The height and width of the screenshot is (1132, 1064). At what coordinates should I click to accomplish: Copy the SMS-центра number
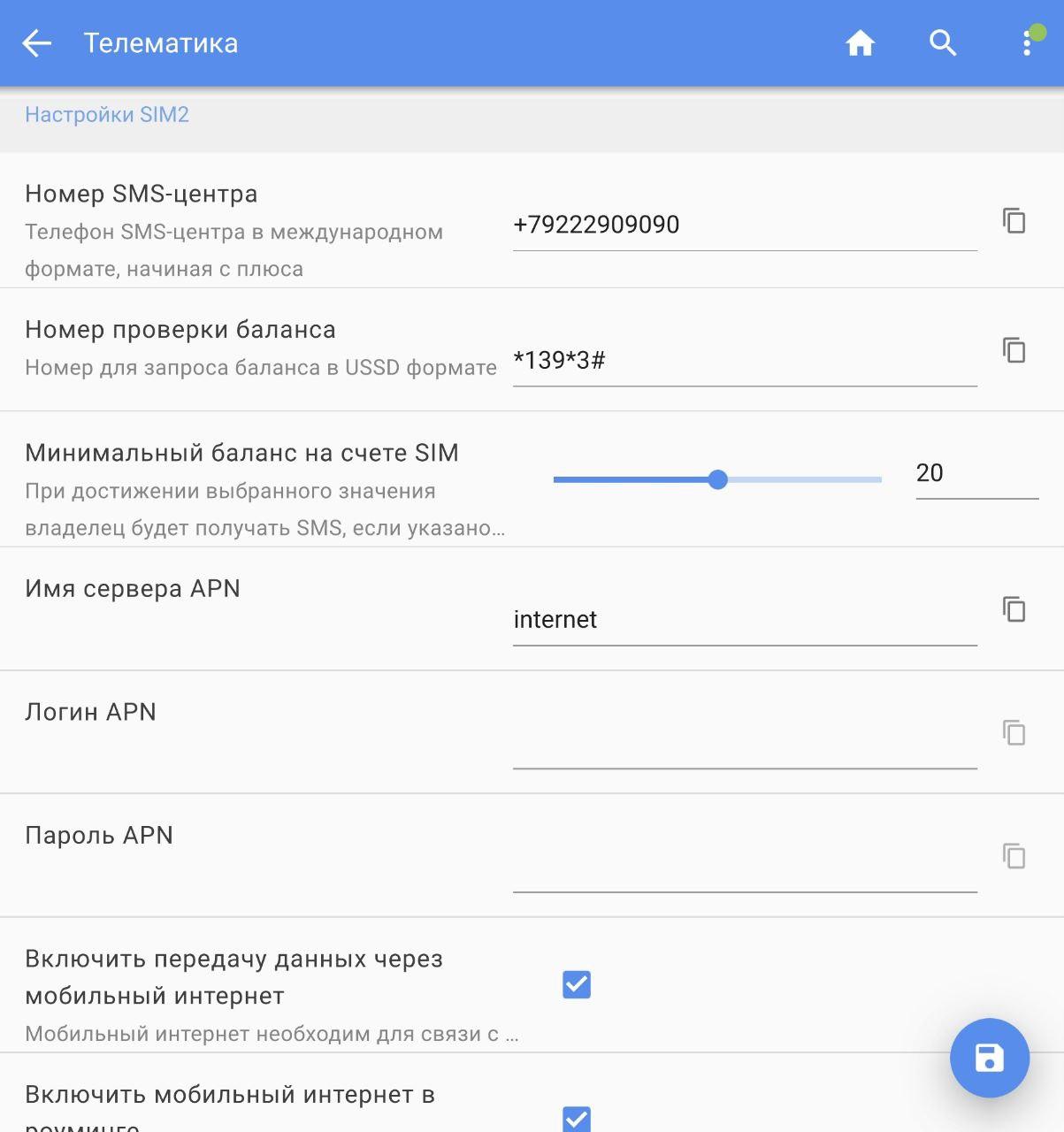point(1014,220)
